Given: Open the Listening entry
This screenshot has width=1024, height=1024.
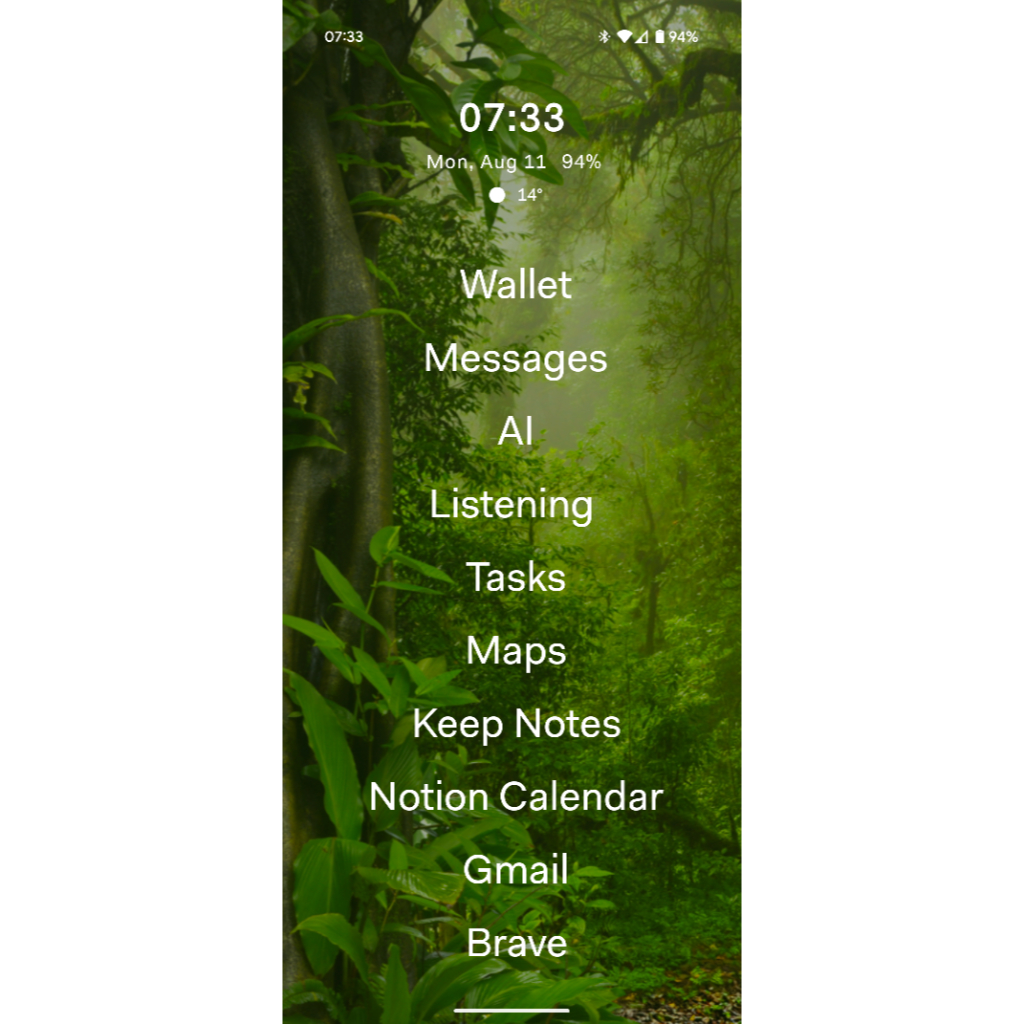Looking at the screenshot, I should click(x=511, y=505).
